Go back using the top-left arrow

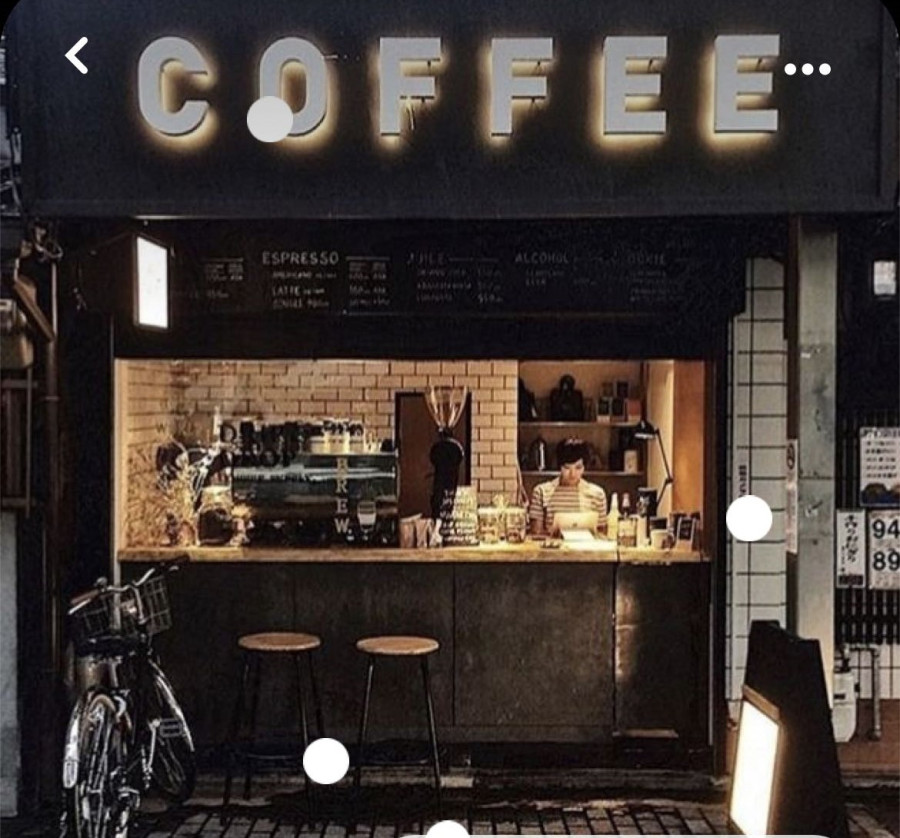77,56
